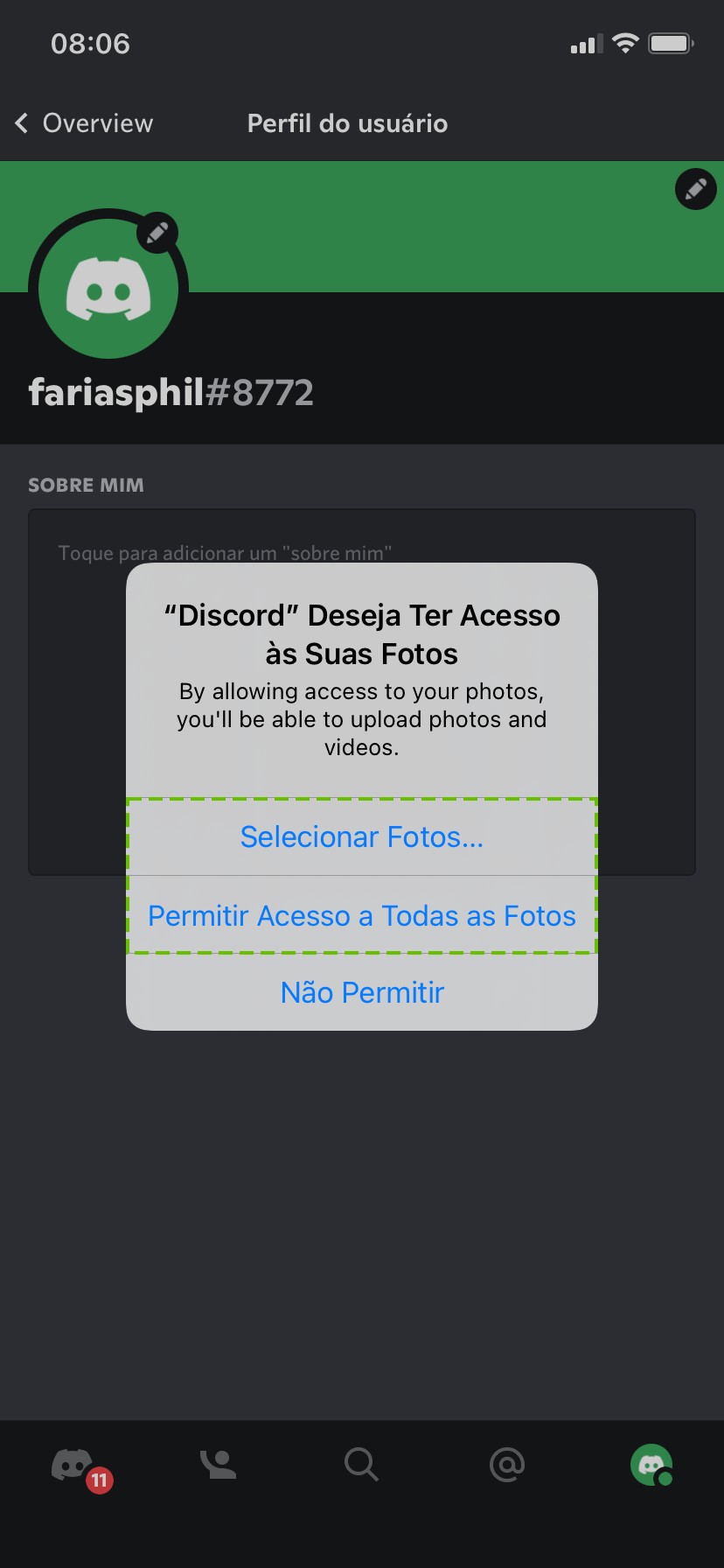The image size is (724, 1568).
Task: Select Permitir Acesso a Todas as Fotos
Action: pyautogui.click(x=361, y=915)
